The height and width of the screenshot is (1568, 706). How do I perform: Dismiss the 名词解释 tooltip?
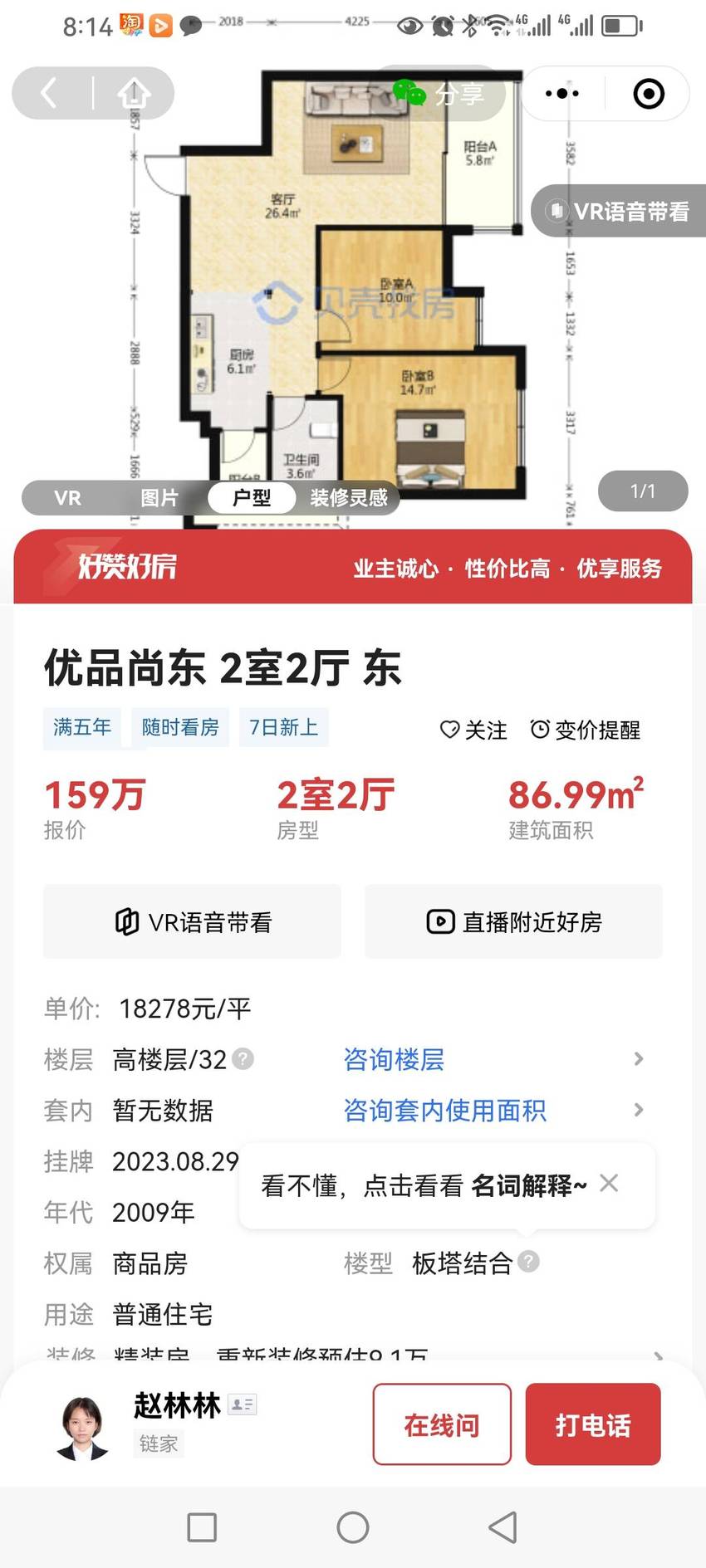[609, 1183]
